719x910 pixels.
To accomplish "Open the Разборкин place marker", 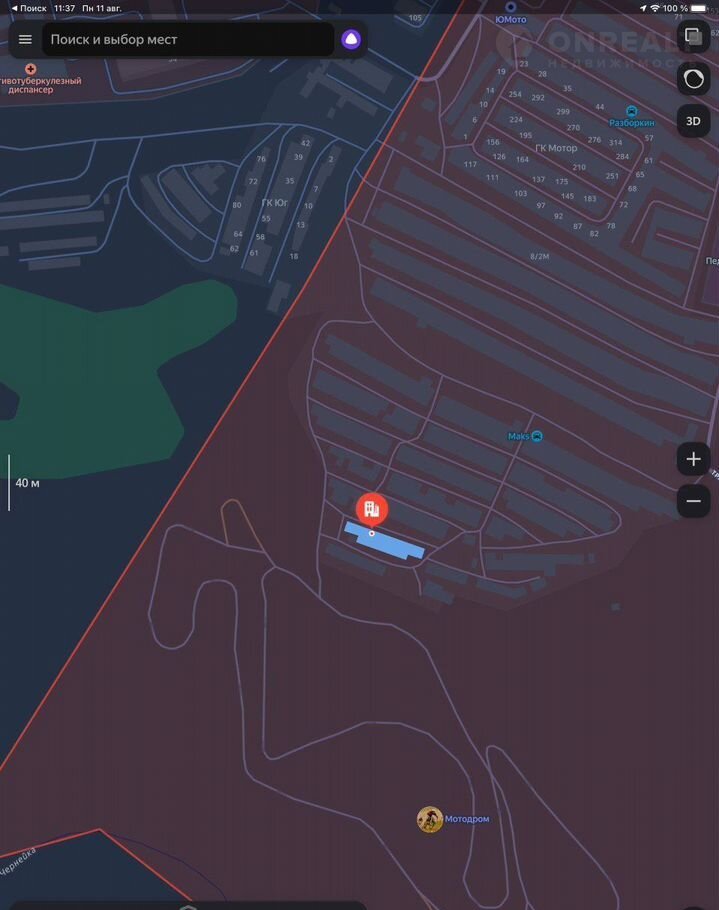I will click(632, 112).
